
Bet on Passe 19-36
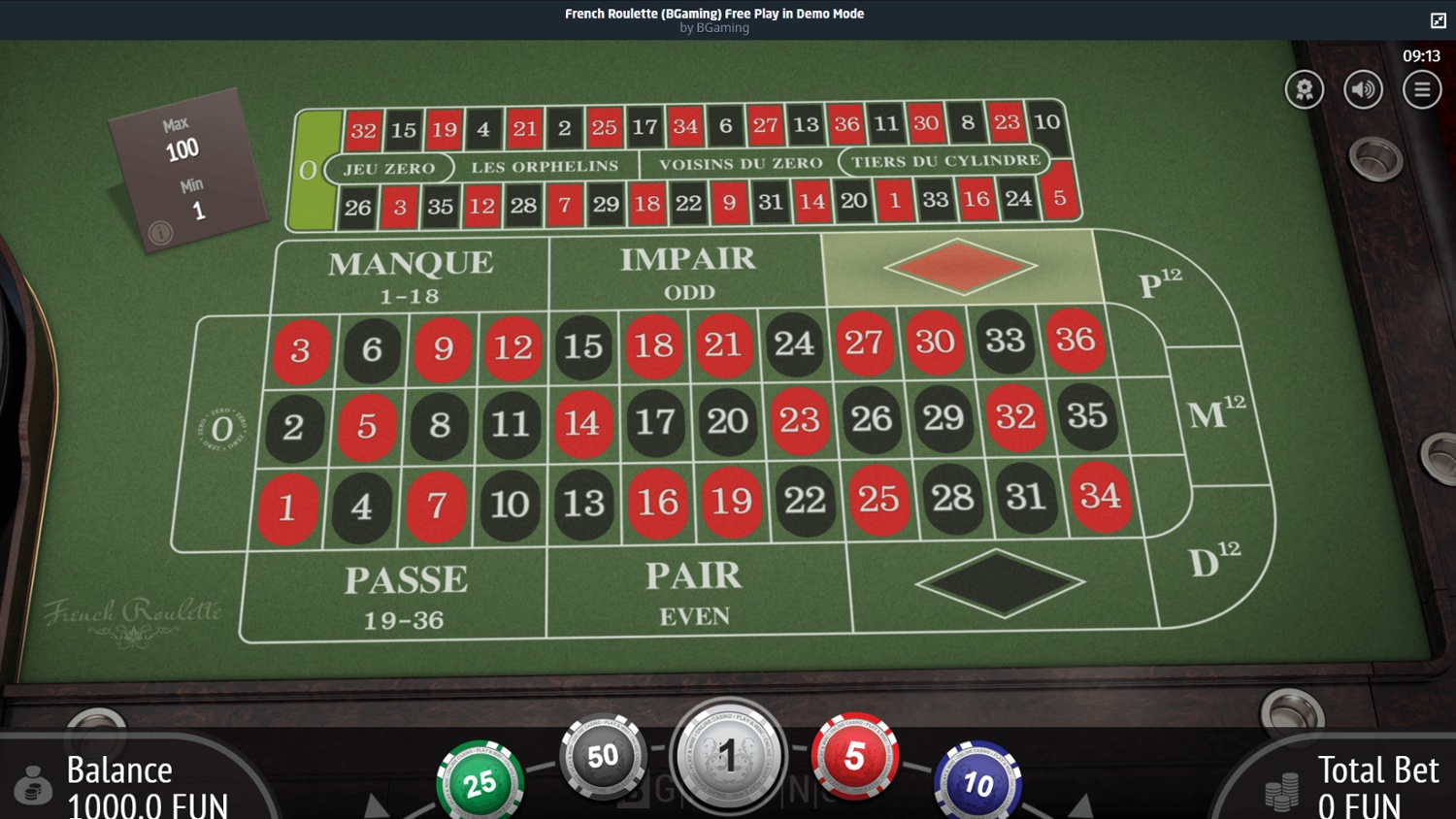coord(405,596)
